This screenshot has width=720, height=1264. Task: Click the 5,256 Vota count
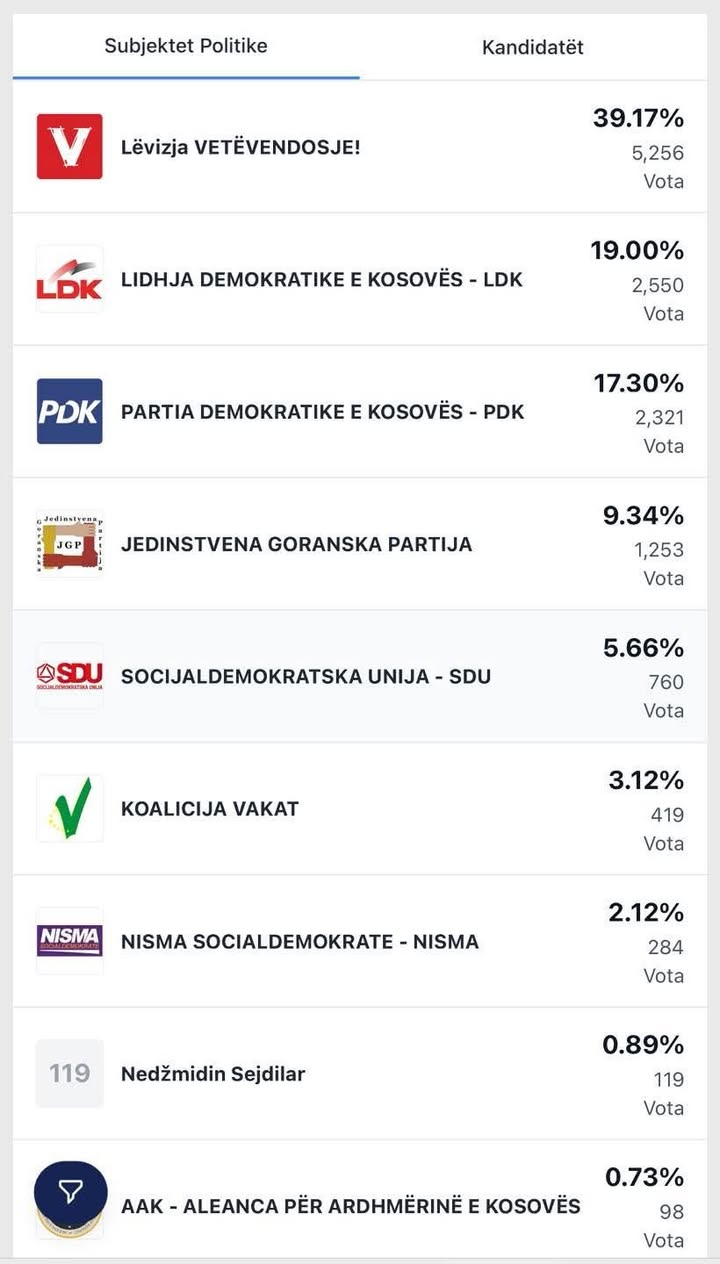[x=656, y=155]
